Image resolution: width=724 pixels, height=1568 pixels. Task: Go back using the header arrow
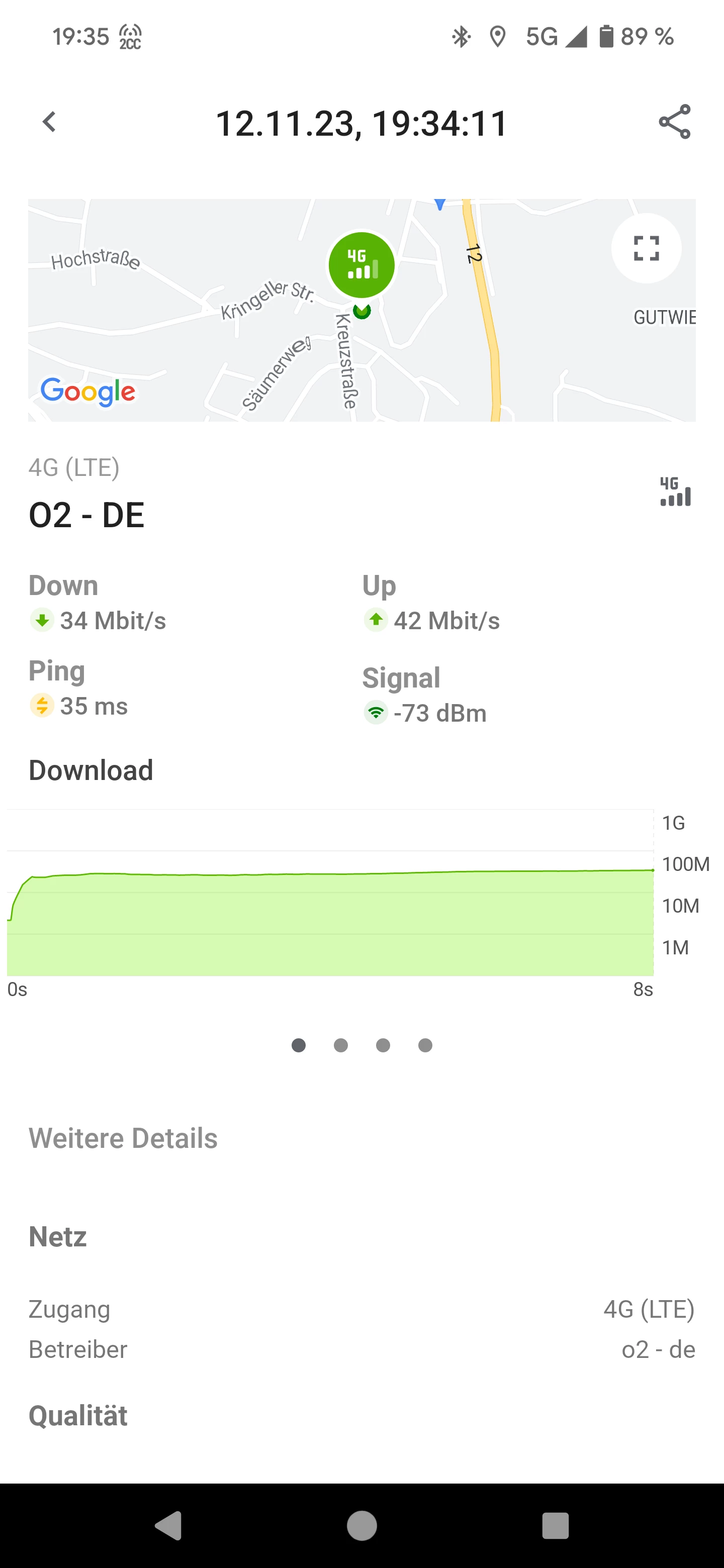tap(49, 122)
